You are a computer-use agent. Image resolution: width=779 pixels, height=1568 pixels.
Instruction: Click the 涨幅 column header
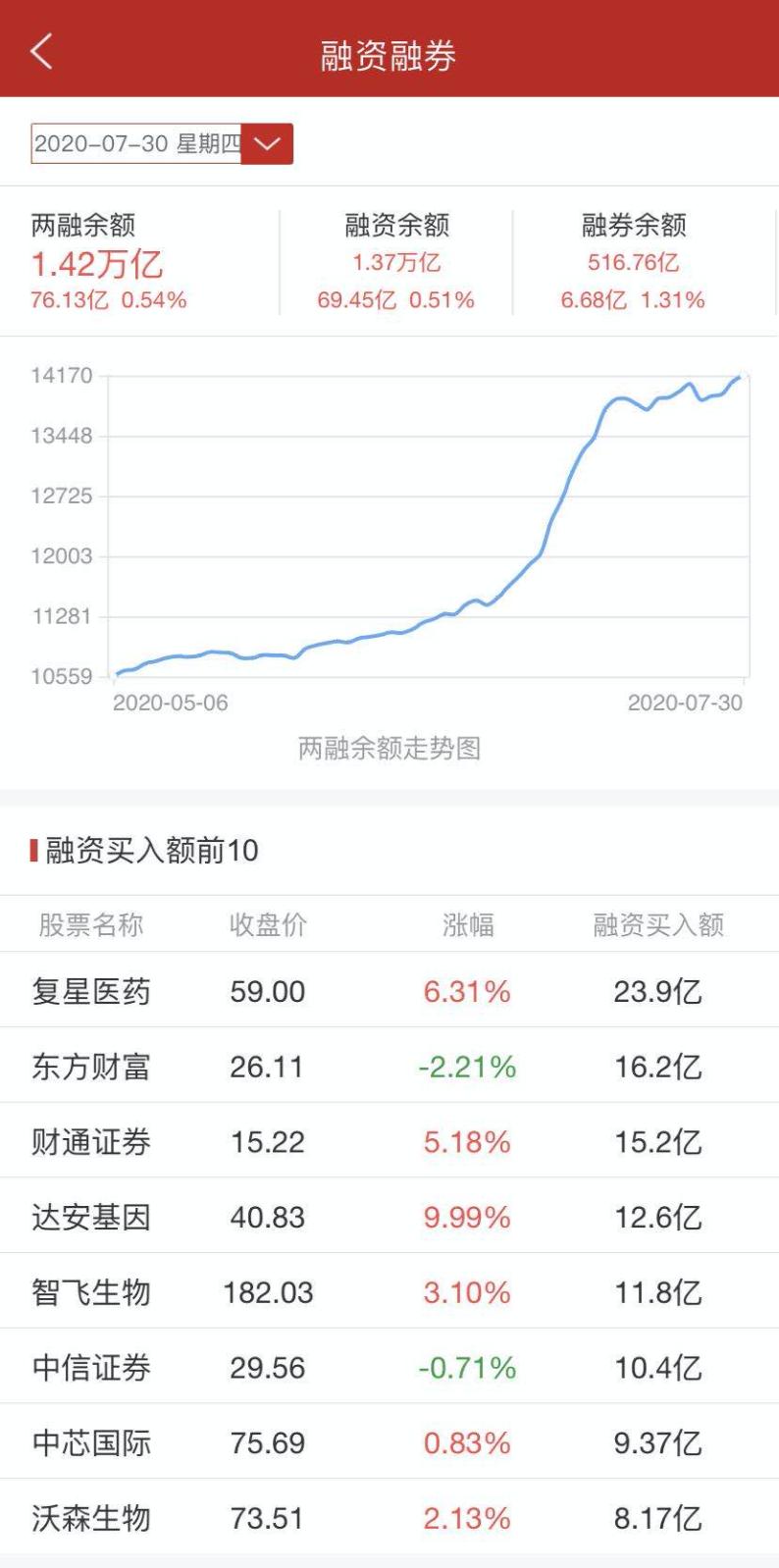click(468, 923)
